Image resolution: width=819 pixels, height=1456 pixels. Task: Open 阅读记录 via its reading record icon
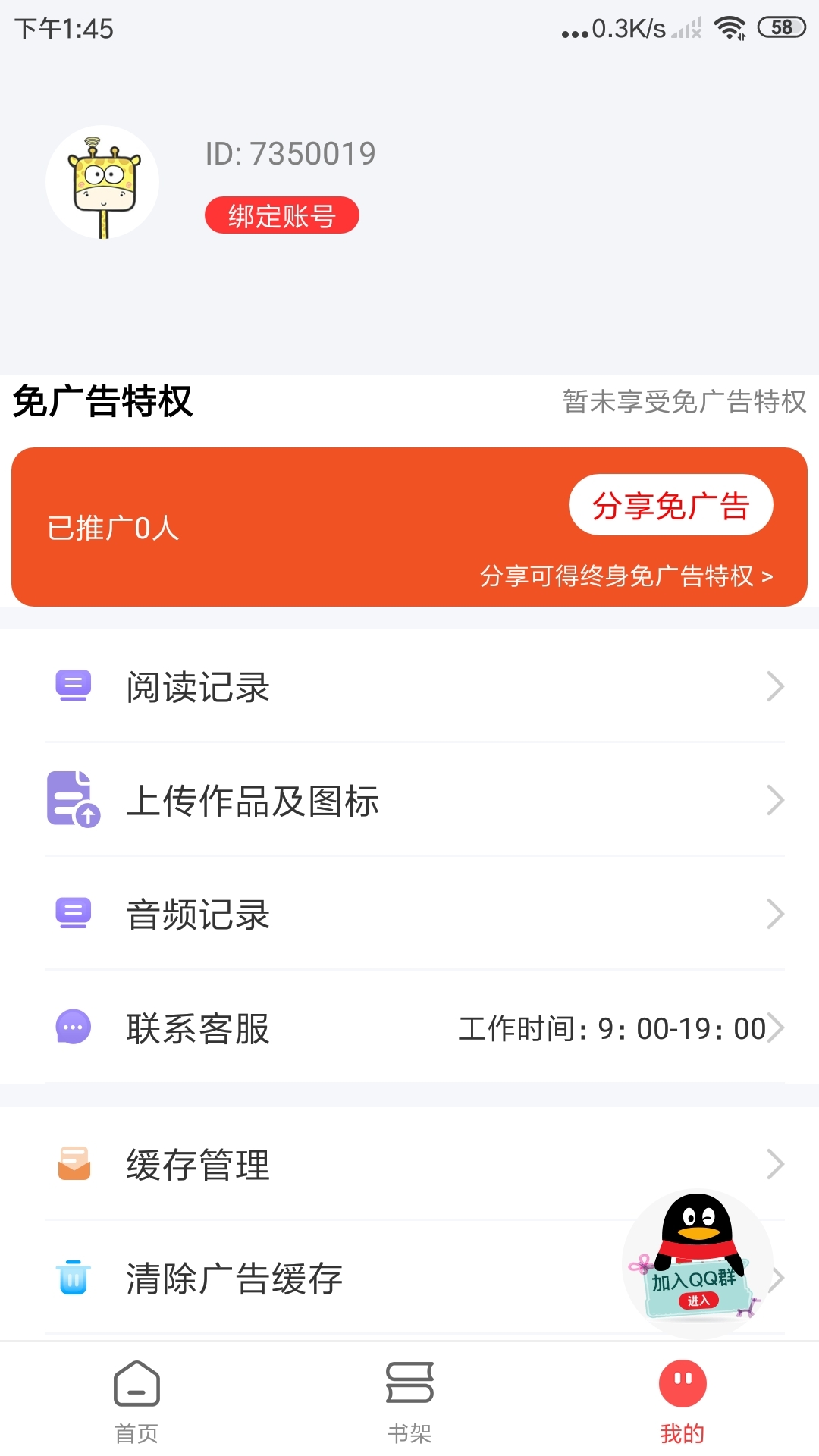(x=72, y=686)
